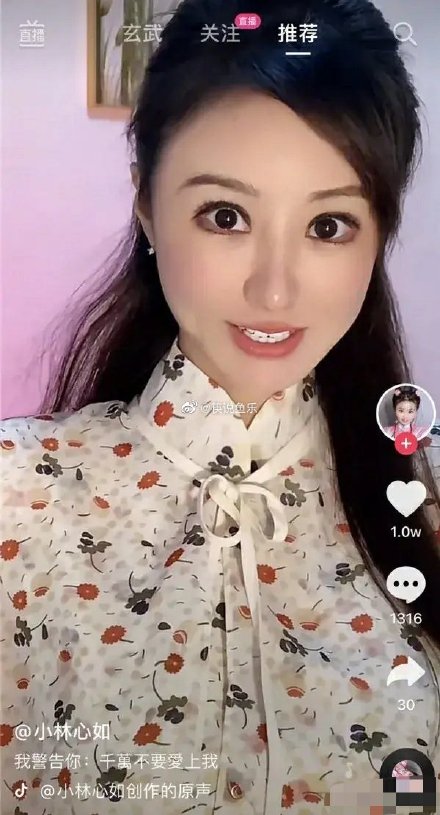Viewport: 440px width, 815px height.
Task: Open the comments bubble
Action: coord(406,585)
